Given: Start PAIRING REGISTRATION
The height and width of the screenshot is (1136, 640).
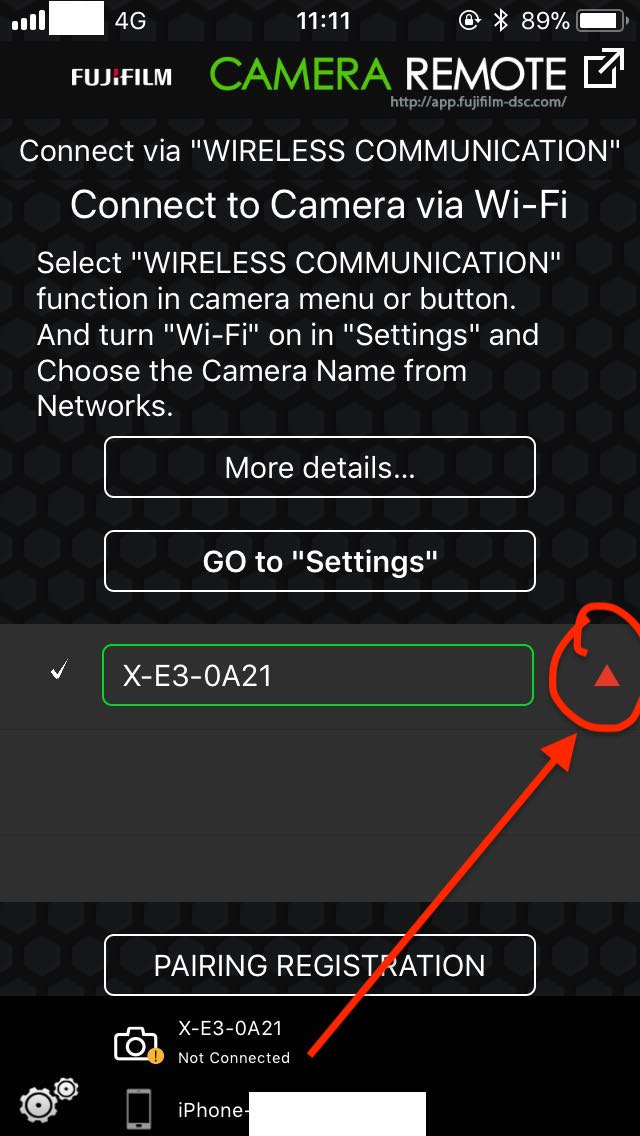Looking at the screenshot, I should tap(320, 965).
